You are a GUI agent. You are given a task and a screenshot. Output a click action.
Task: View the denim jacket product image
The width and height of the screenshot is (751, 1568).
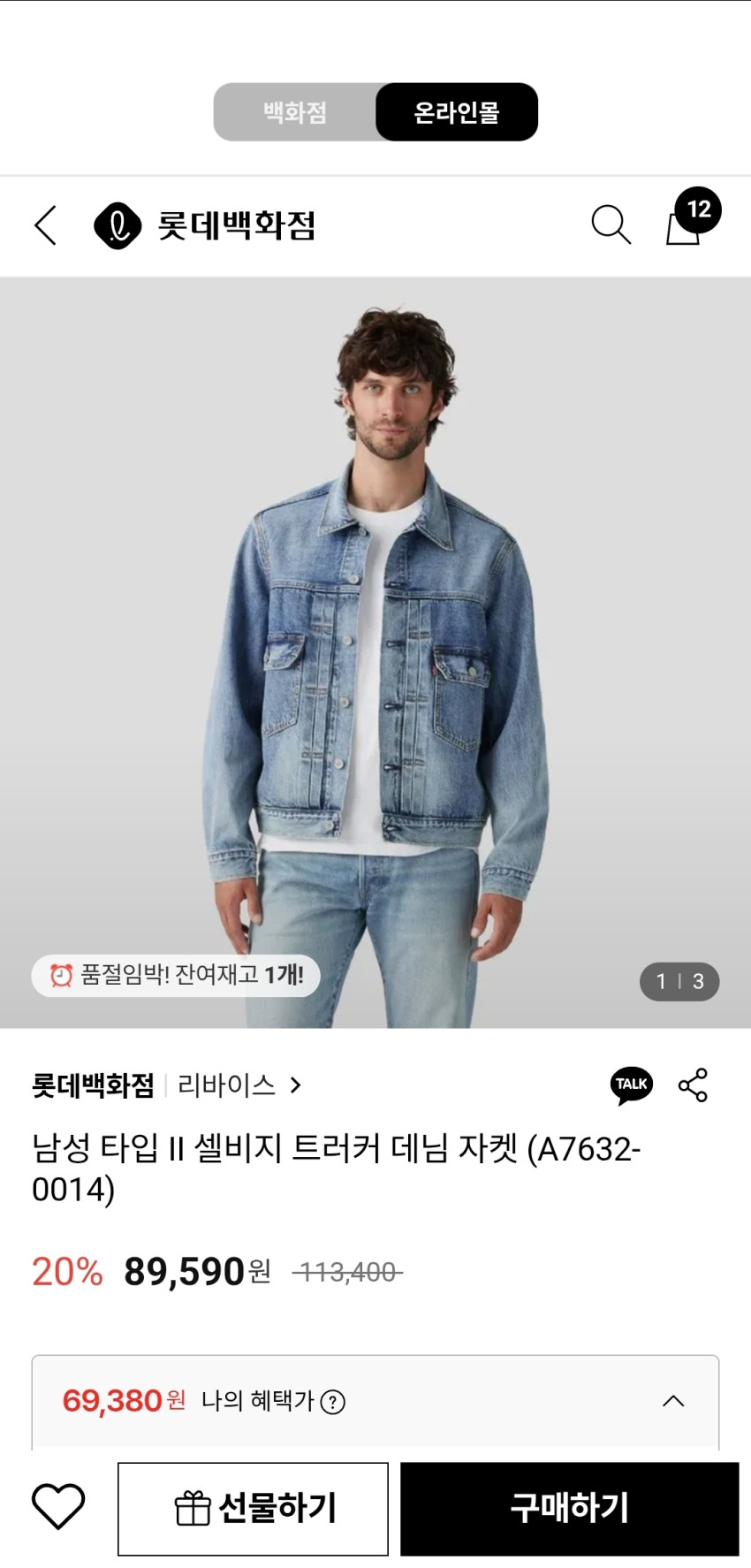(x=375, y=652)
